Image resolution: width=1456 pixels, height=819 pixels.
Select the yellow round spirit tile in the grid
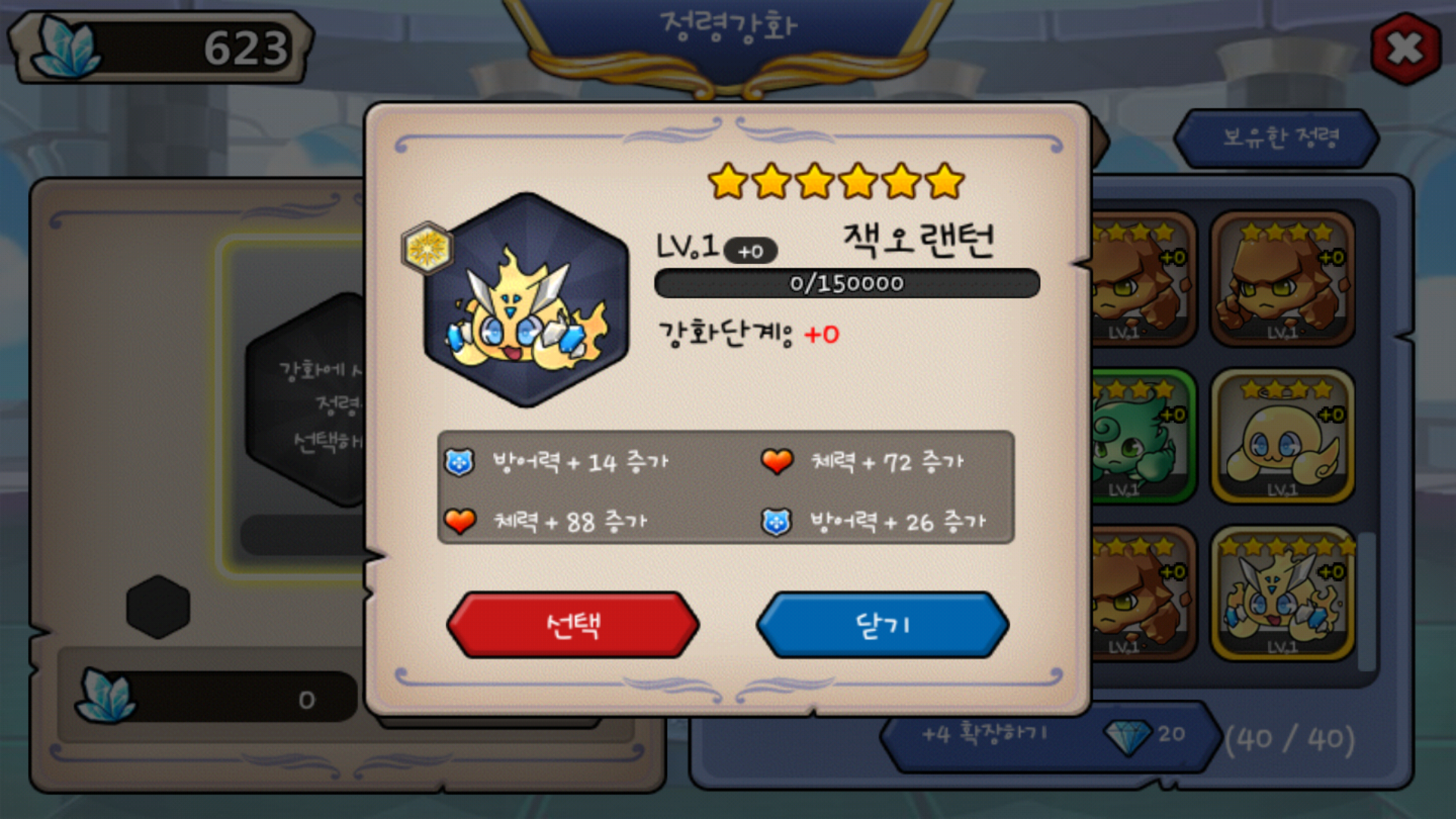click(1282, 436)
